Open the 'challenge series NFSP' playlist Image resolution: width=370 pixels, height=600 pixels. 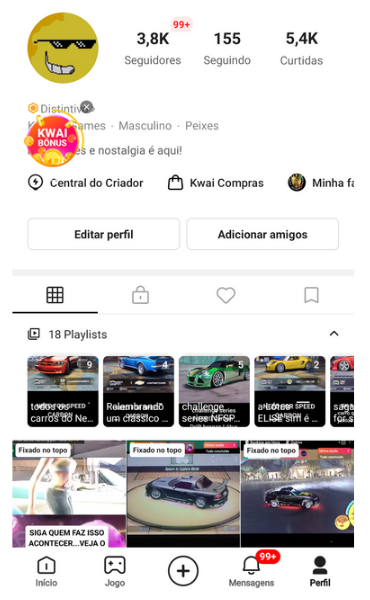click(x=214, y=391)
